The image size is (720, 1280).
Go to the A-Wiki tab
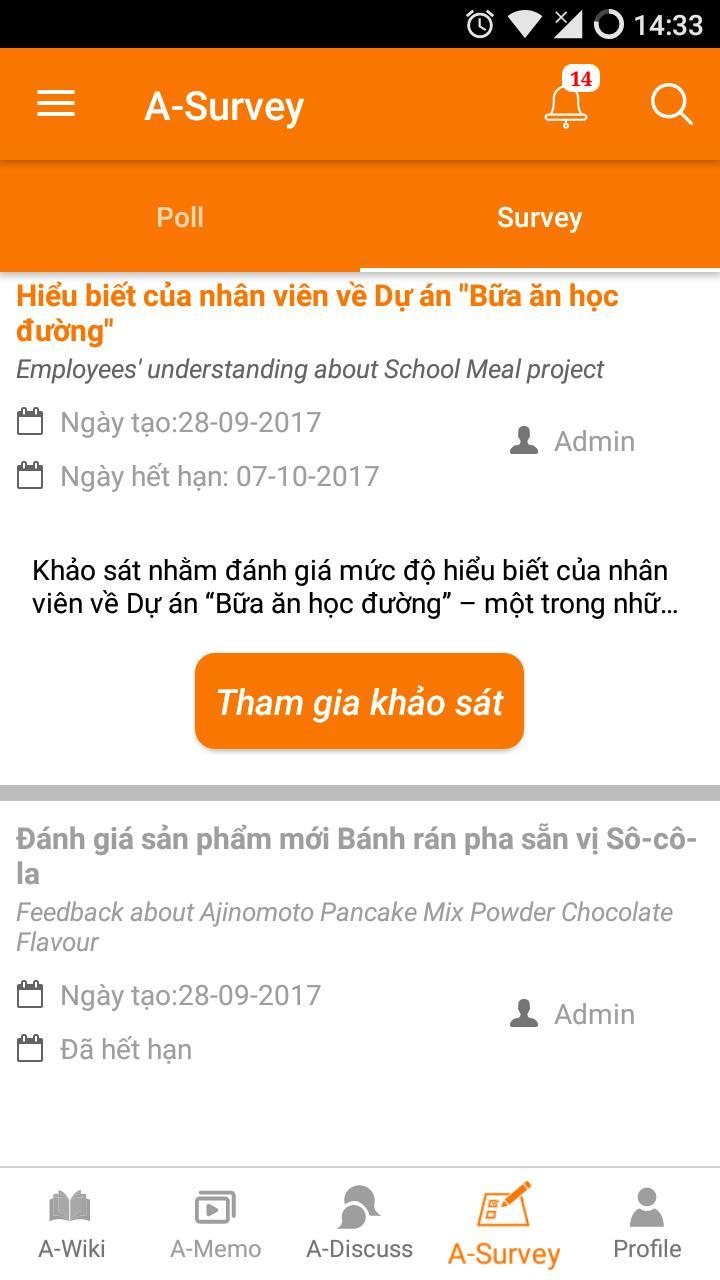point(71,1224)
